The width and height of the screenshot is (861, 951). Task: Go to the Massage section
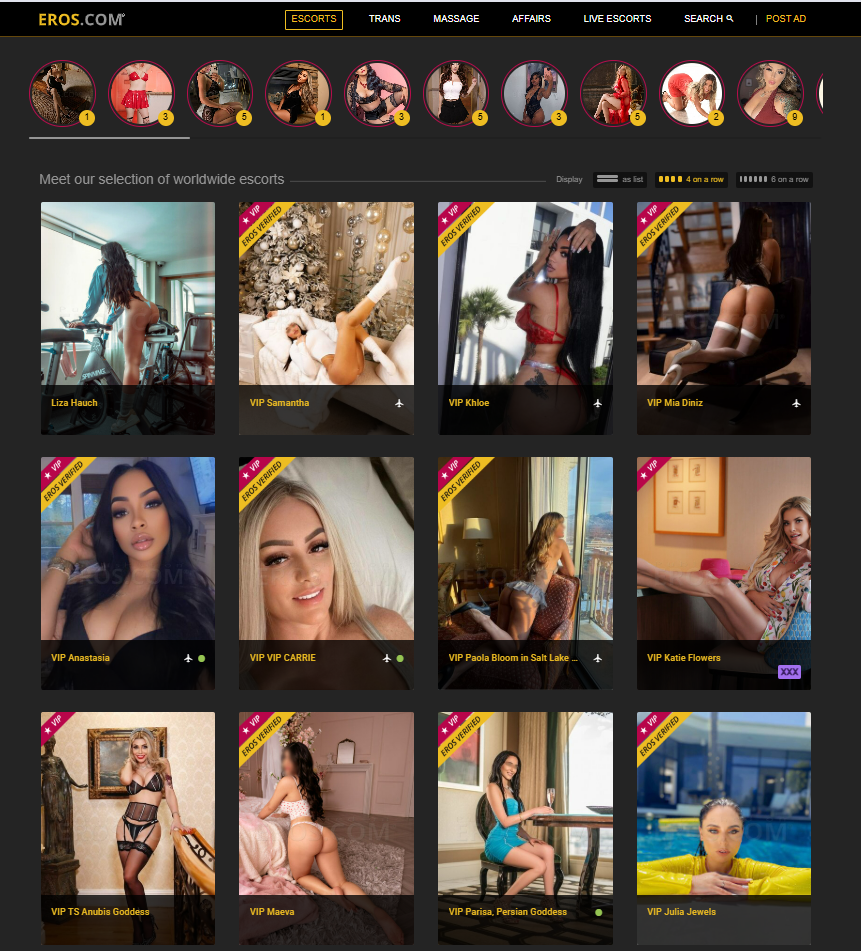pos(456,19)
